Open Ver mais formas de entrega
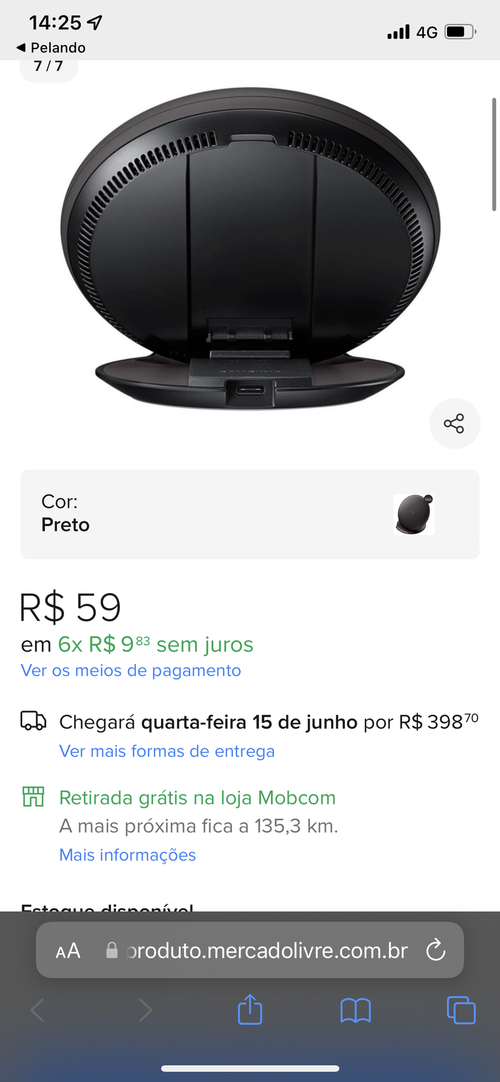Image resolution: width=500 pixels, height=1082 pixels. pos(167,751)
